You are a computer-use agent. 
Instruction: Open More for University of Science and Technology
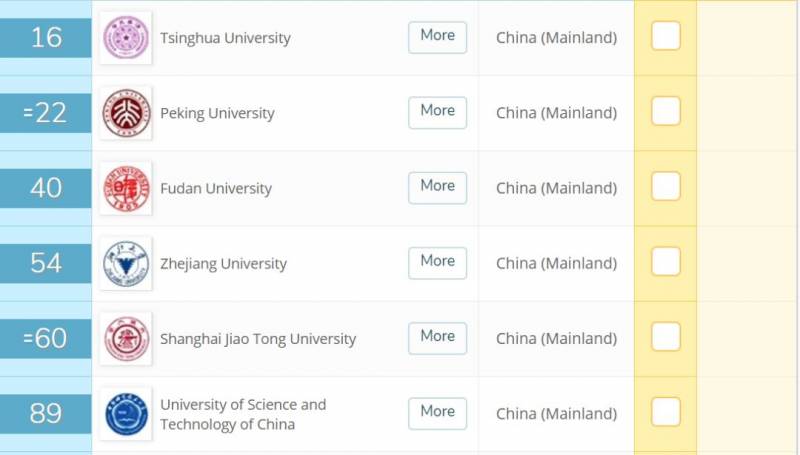point(437,412)
